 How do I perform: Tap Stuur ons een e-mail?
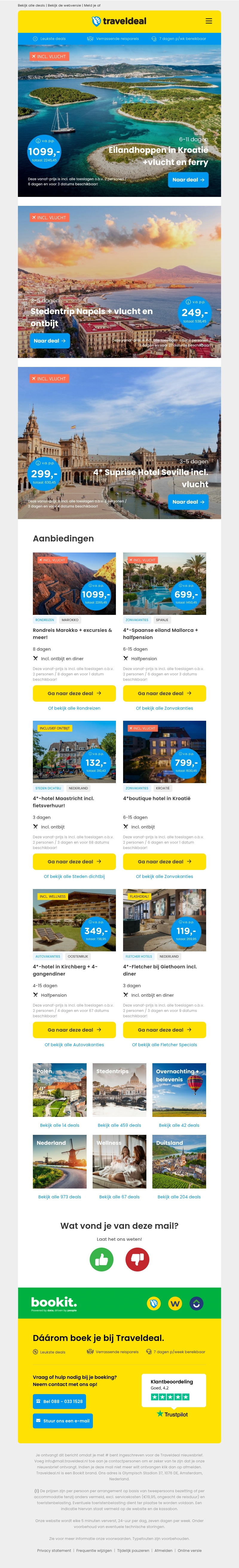click(x=63, y=1421)
